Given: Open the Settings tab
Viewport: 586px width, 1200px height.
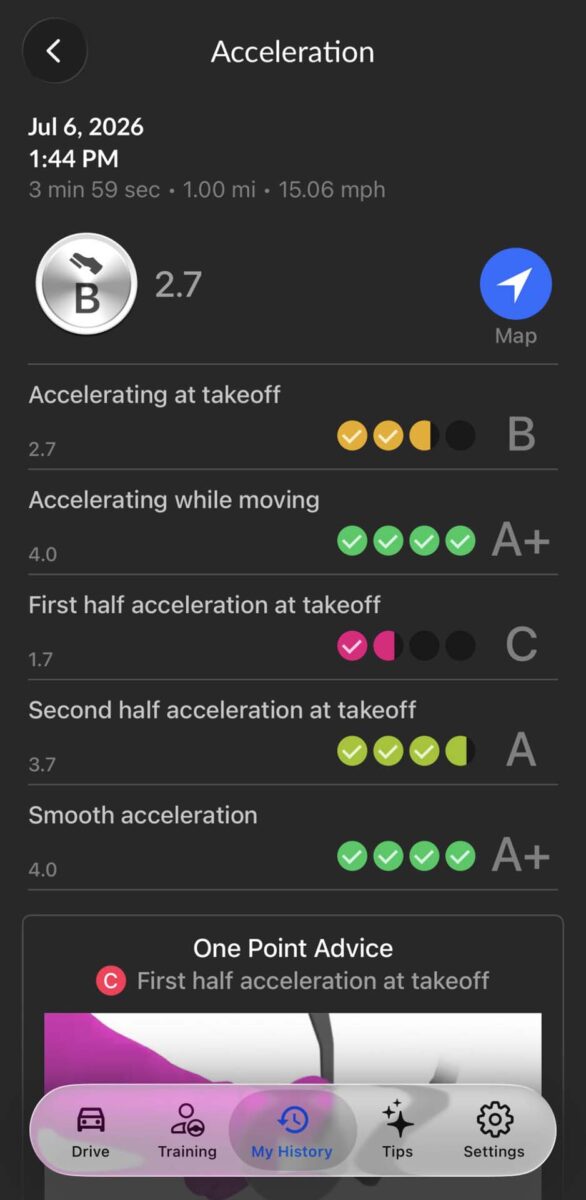Looking at the screenshot, I should click(494, 1131).
